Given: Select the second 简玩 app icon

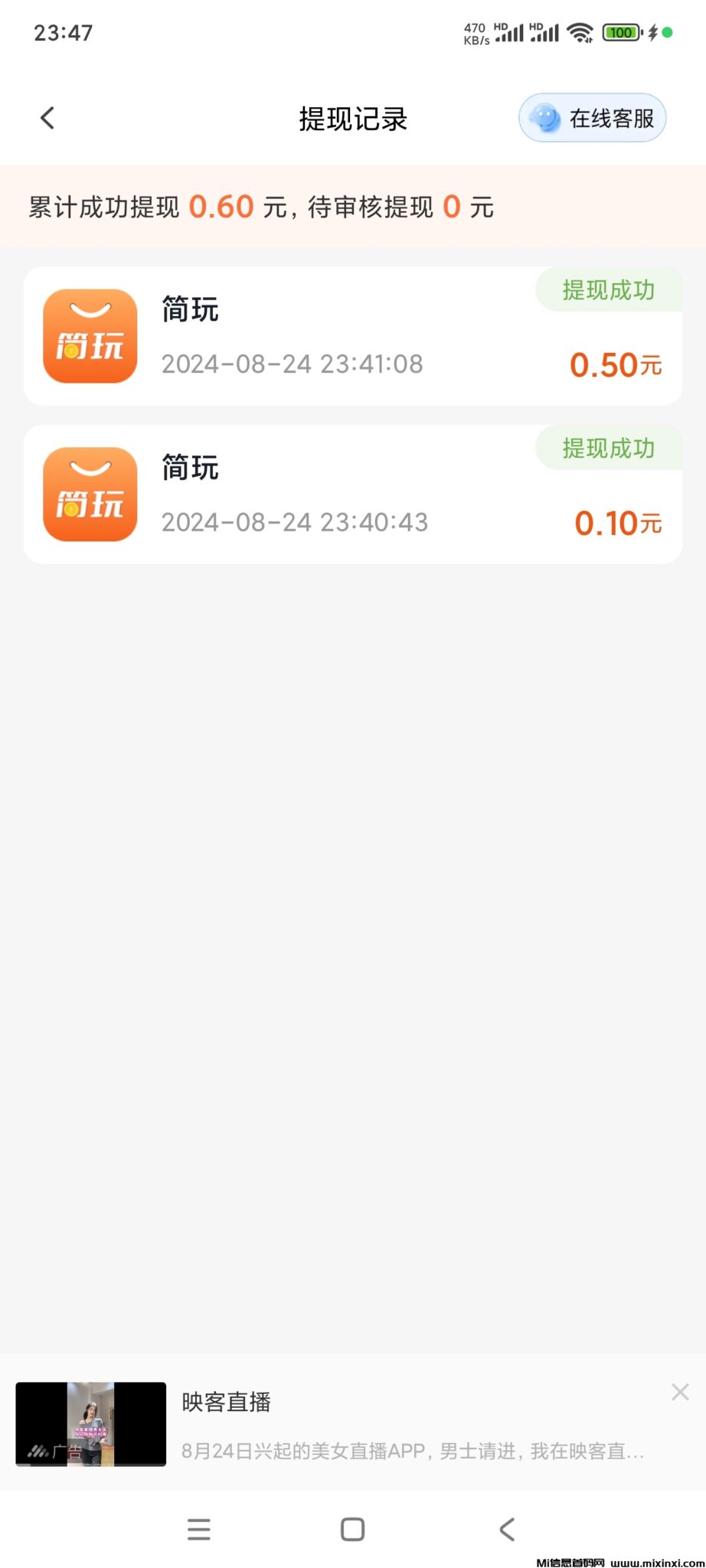Looking at the screenshot, I should [89, 494].
